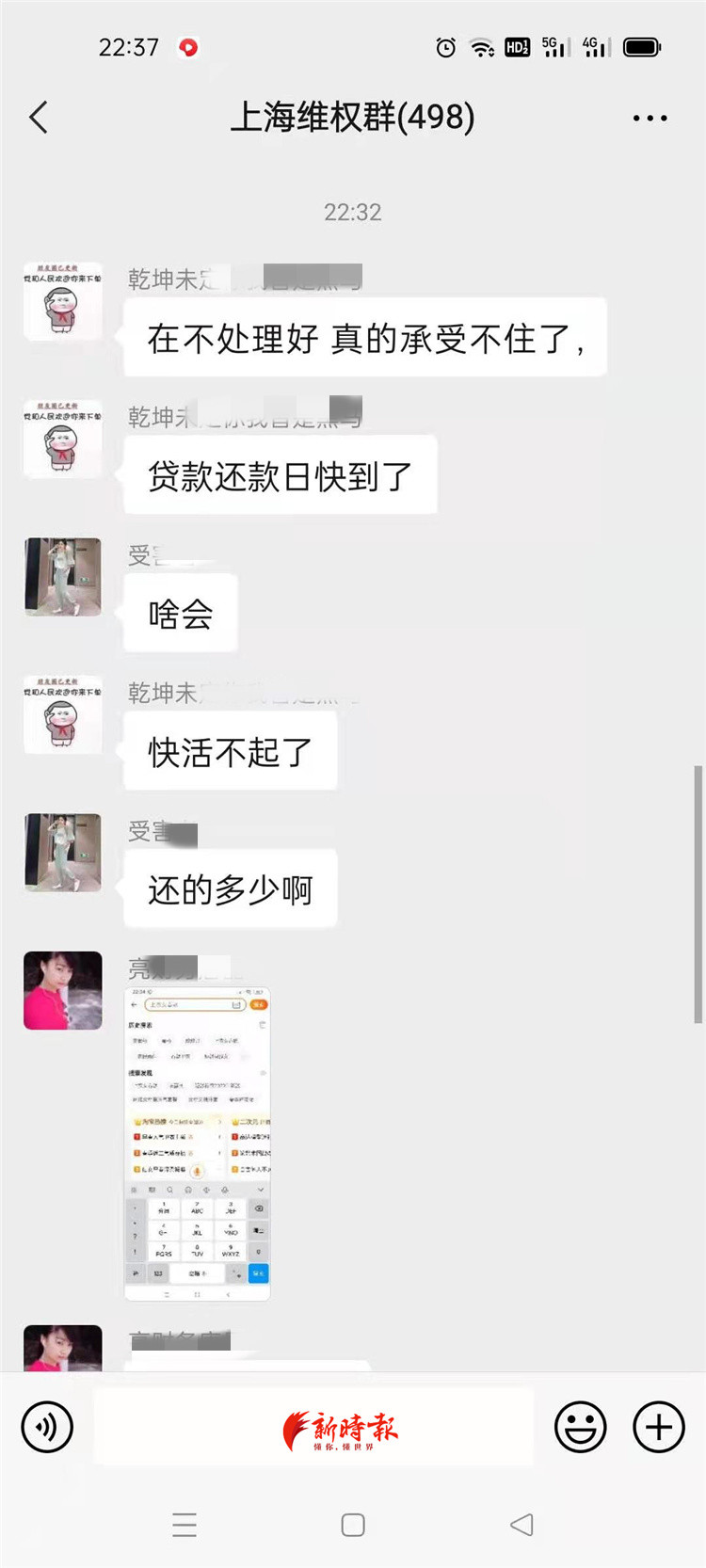The height and width of the screenshot is (1568, 706).
Task: Tap 亮's pink-shirt profile avatar
Action: pos(62,990)
